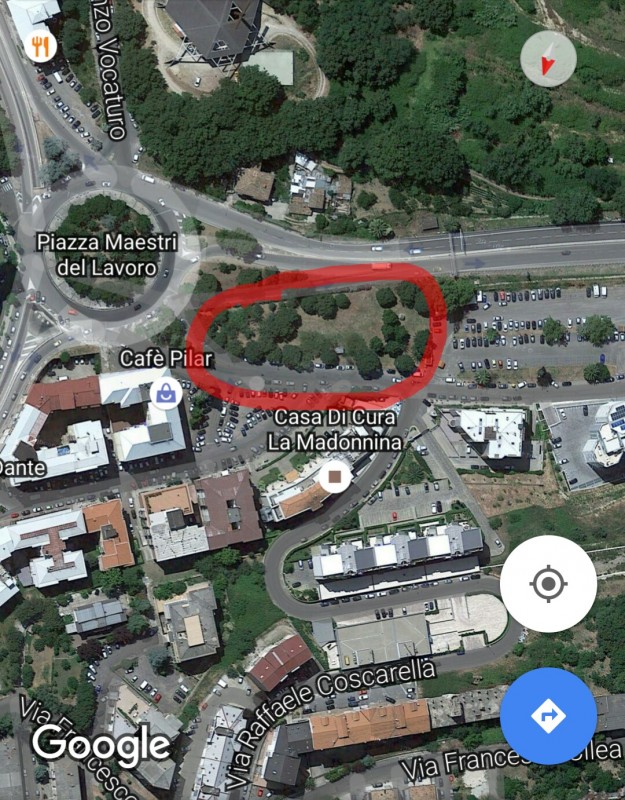This screenshot has height=800, width=625.
Task: Open the Cafè Pilar shopping bag marker
Action: point(166,394)
